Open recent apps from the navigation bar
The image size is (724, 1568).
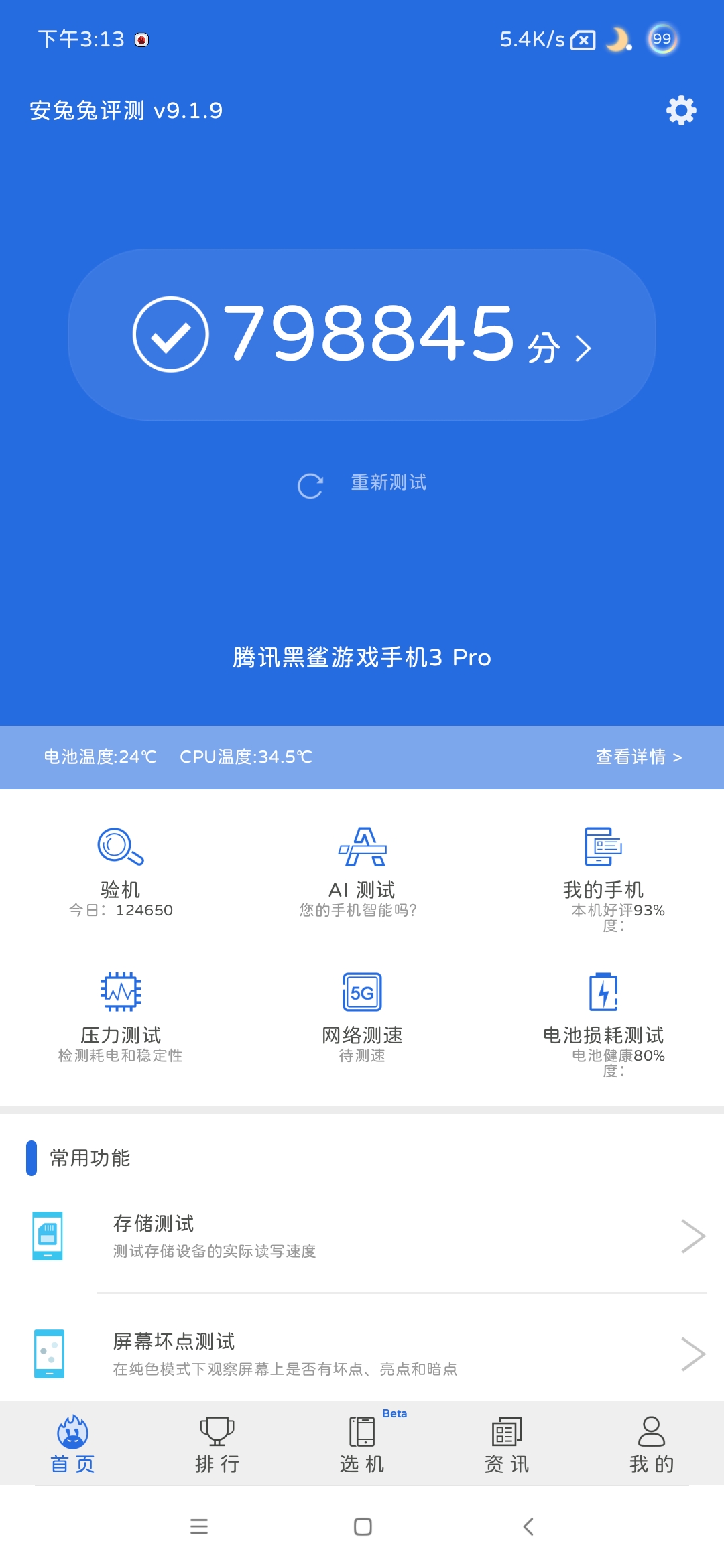[199, 1526]
